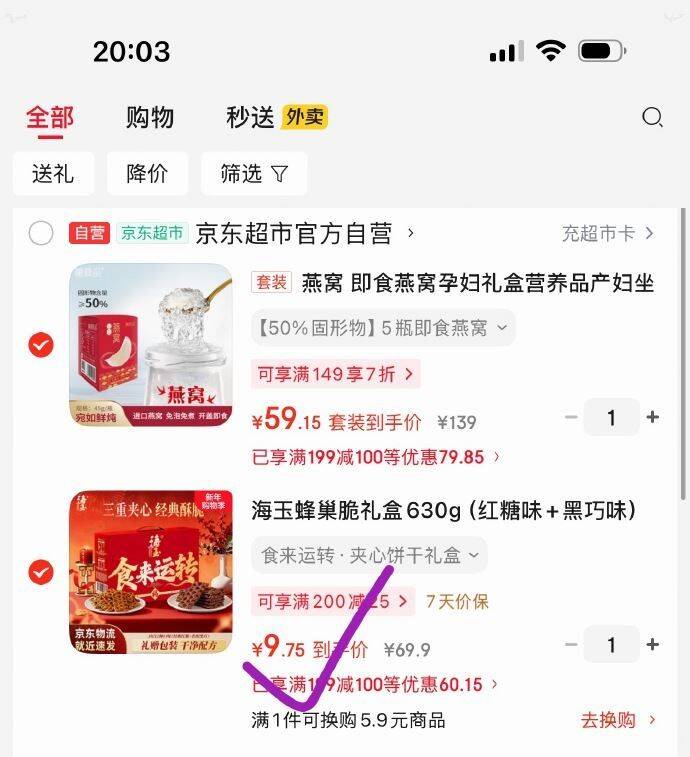Open 海玉蜂巢脆礼盒 product image
Image resolution: width=690 pixels, height=757 pixels.
(151, 572)
